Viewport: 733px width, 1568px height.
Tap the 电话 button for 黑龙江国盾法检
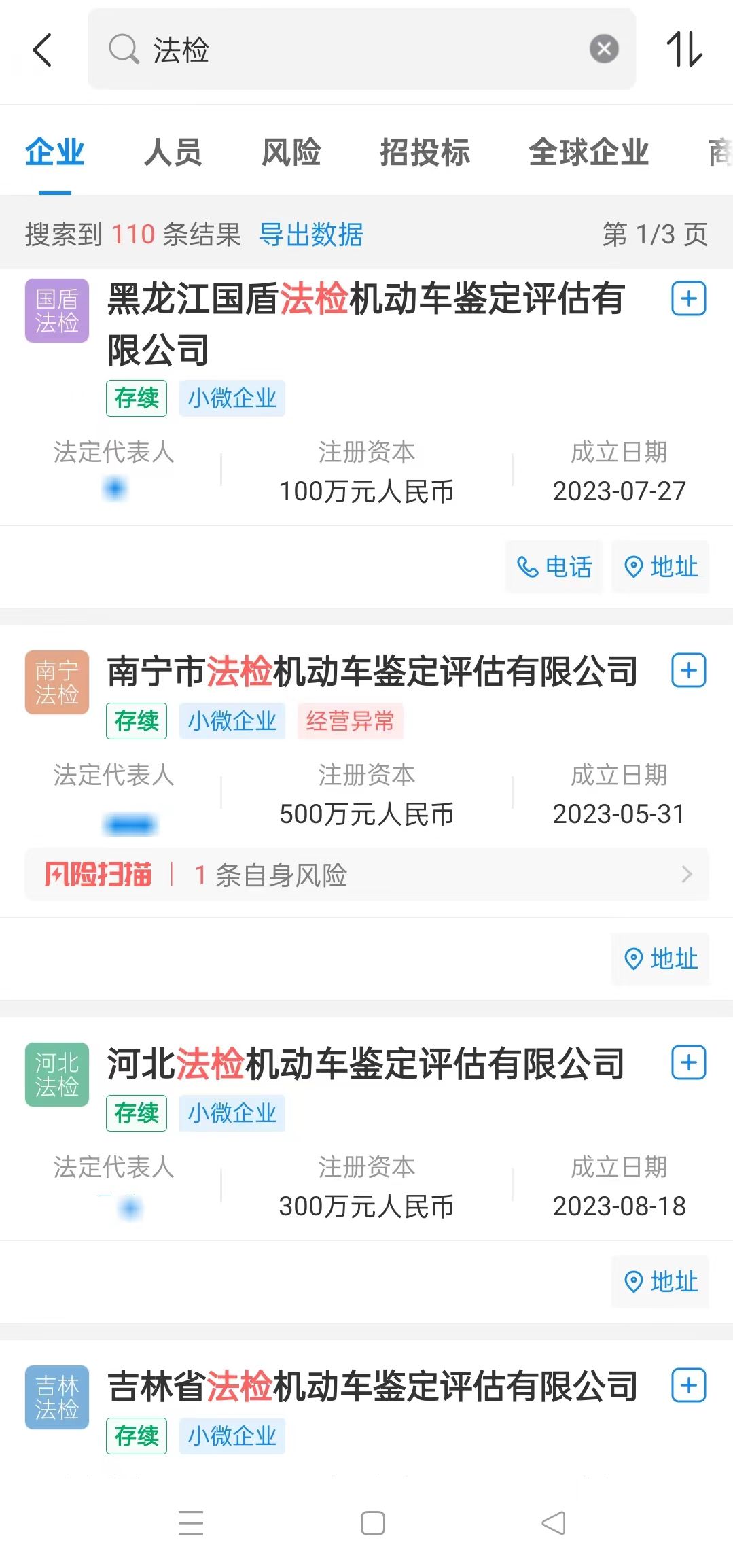[554, 567]
